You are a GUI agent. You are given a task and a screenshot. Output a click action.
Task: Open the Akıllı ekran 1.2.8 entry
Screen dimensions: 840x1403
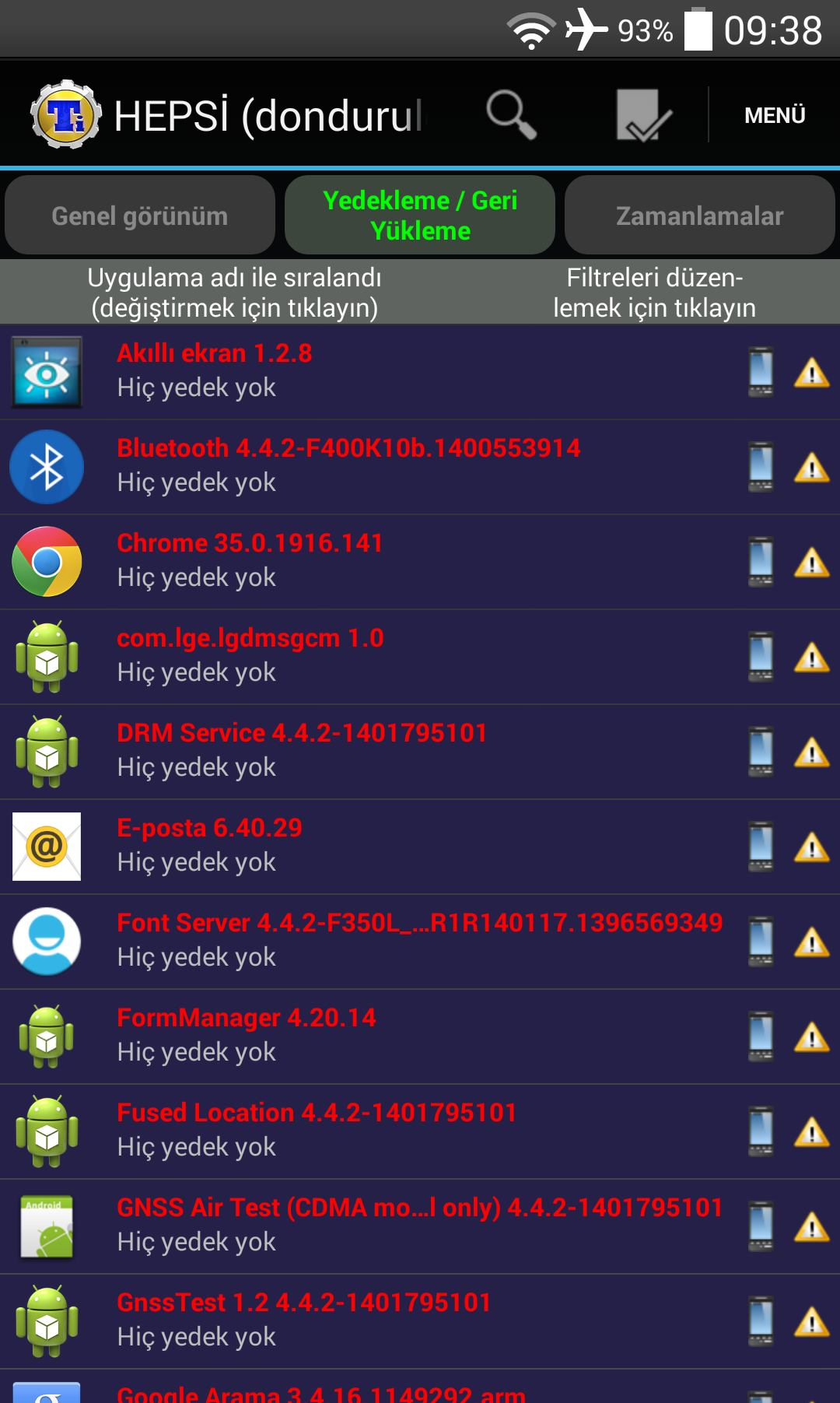[x=420, y=372]
